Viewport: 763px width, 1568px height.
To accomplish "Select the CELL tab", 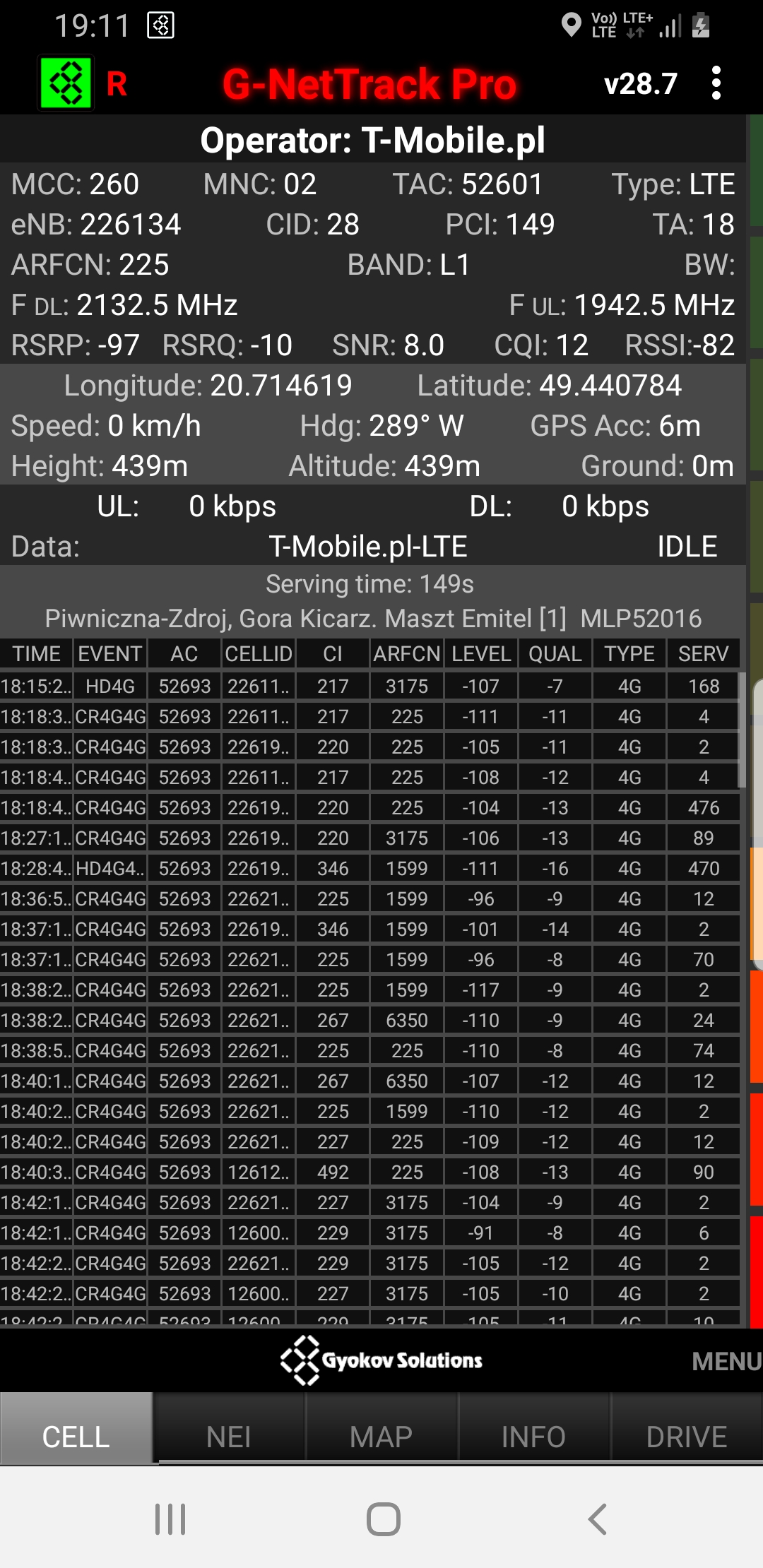I will pyautogui.click(x=76, y=1437).
